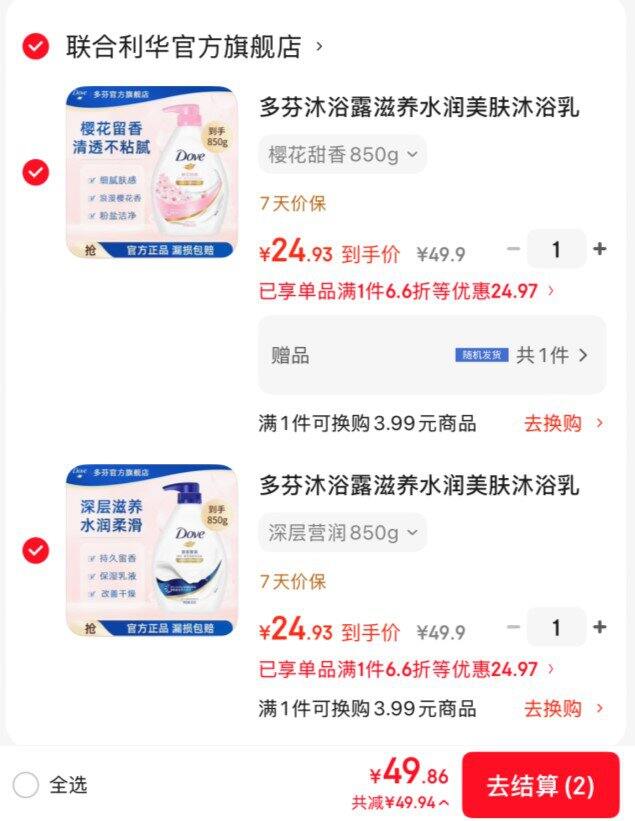Tap 去换购 under the 樱花甜香 item

(x=563, y=423)
